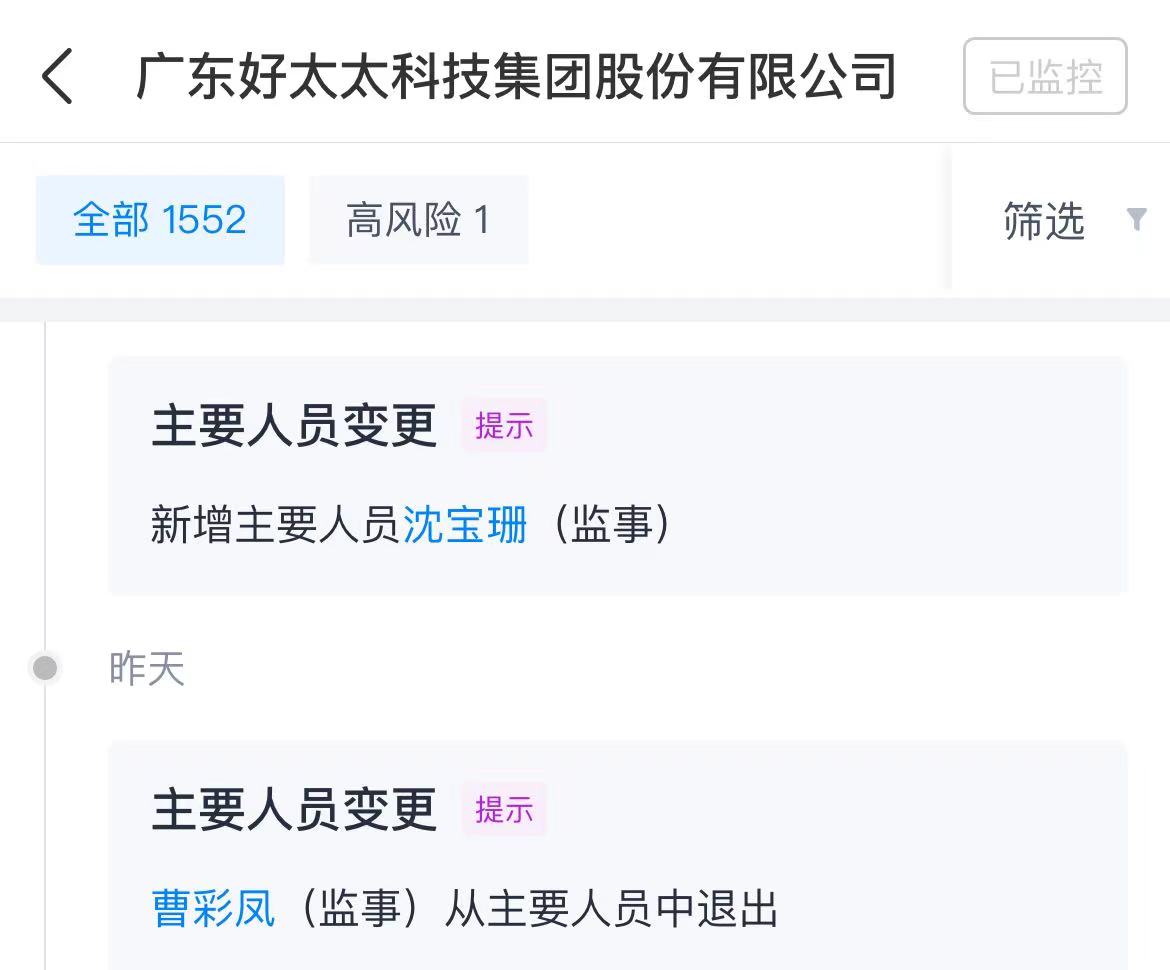This screenshot has height=970, width=1170.
Task: Open the 主要人员变更 card about 曹彩凤
Action: [x=617, y=856]
